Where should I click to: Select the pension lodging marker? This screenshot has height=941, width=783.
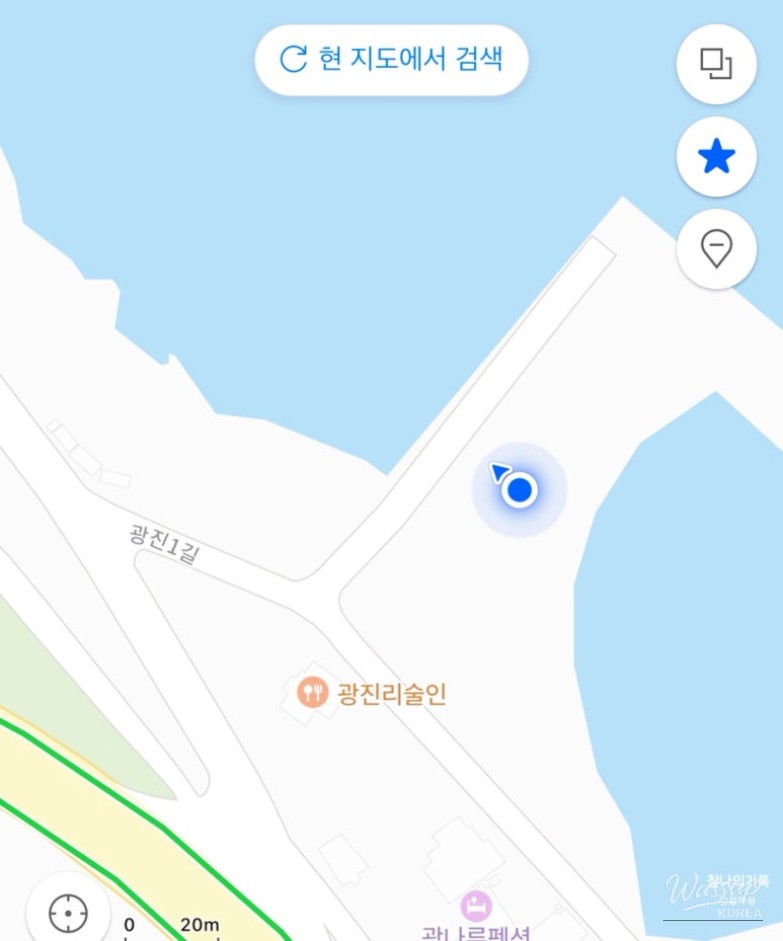[x=476, y=907]
